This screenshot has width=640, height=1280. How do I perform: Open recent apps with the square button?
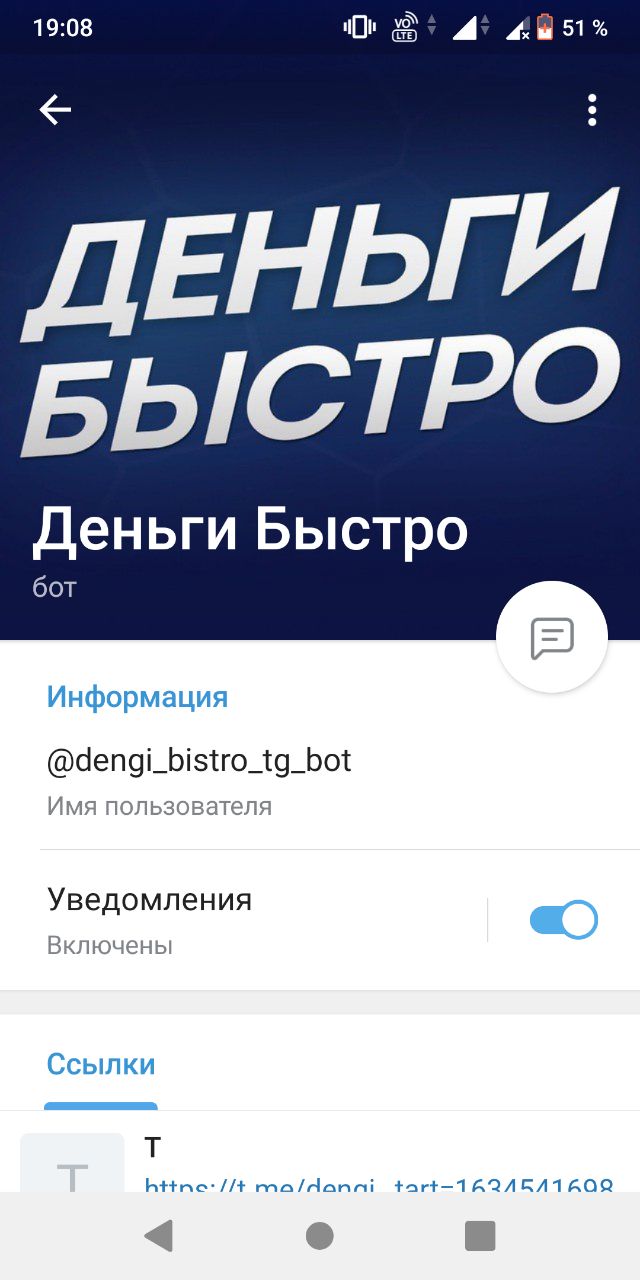tap(480, 1236)
